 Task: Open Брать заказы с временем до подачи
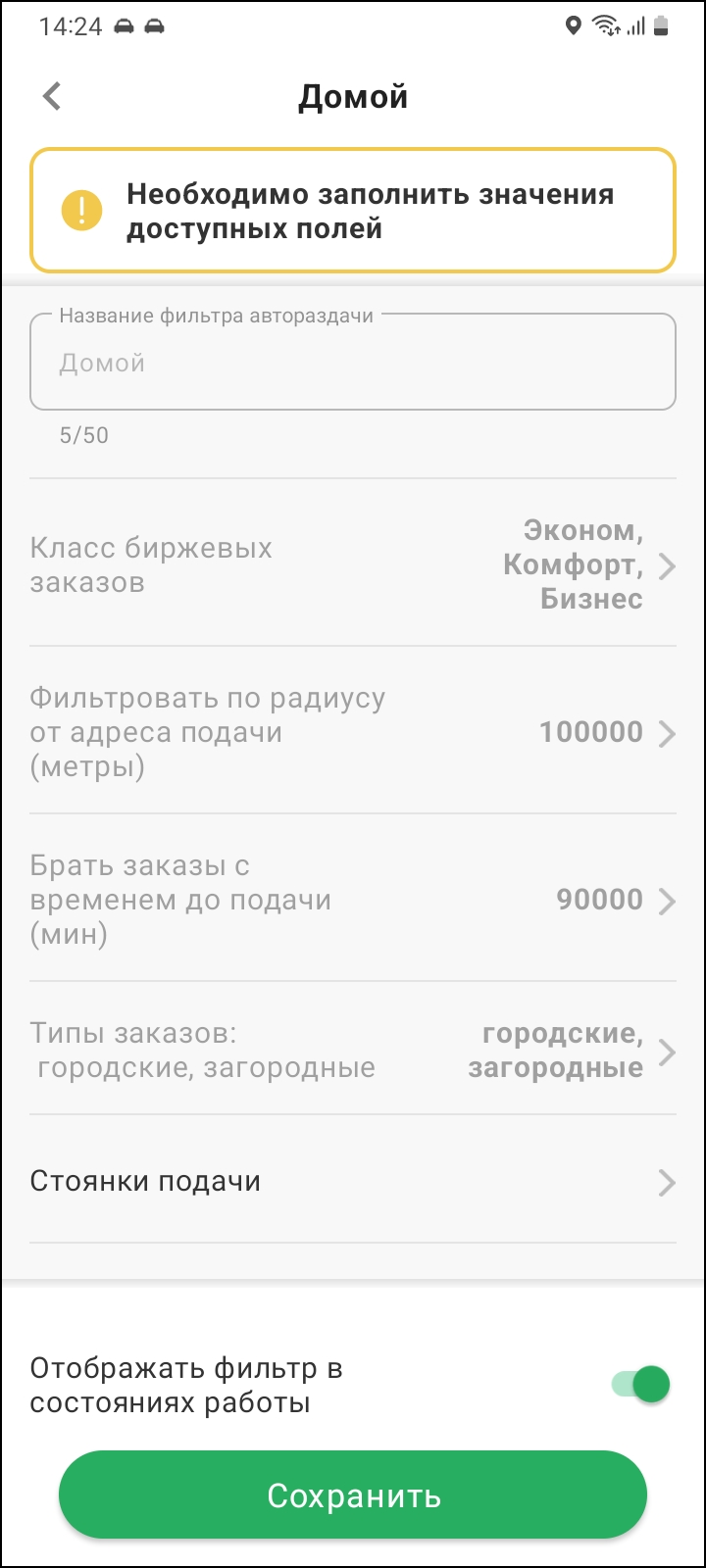tap(353, 900)
